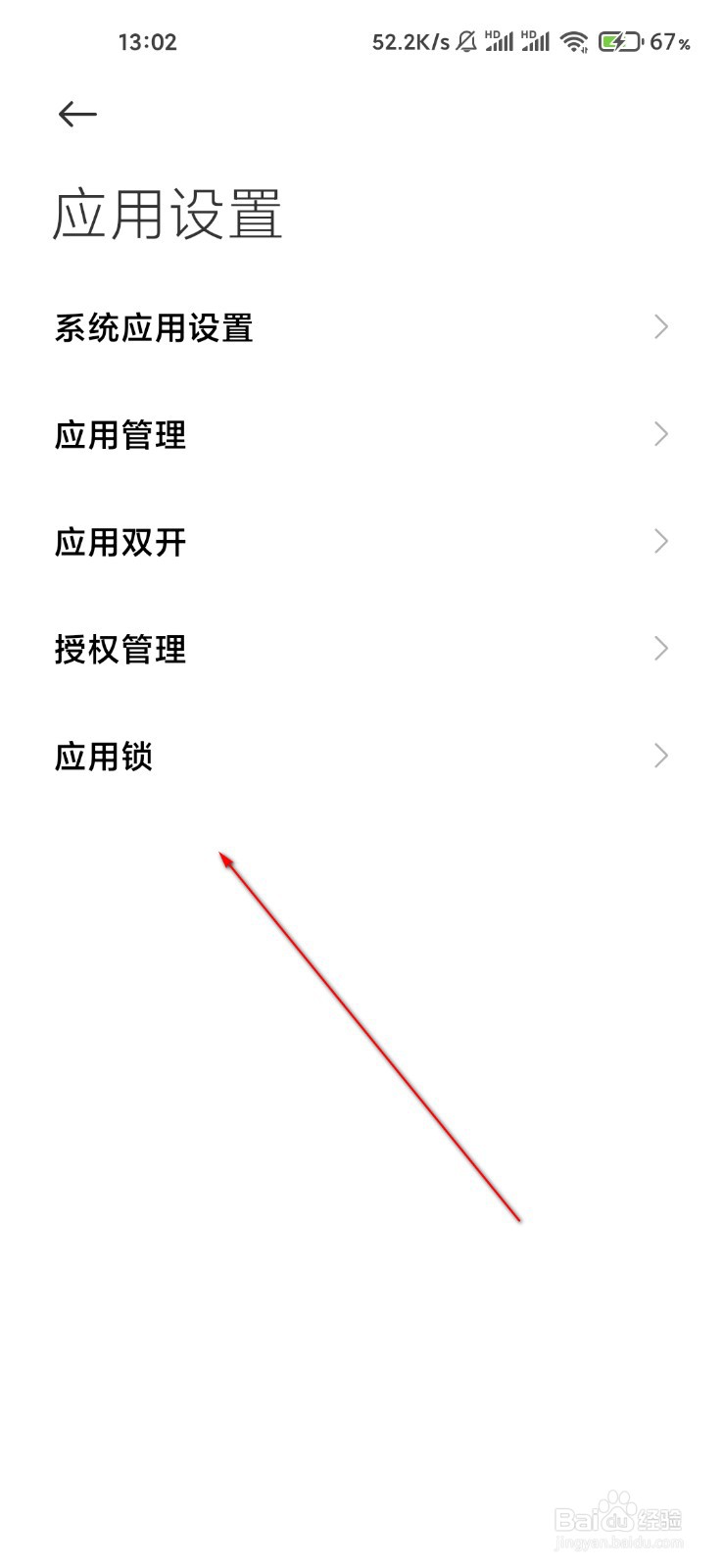This screenshot has height=1568, width=723.
Task: Expand the 系统应用设置 entry via its chevron
Action: coord(661,326)
